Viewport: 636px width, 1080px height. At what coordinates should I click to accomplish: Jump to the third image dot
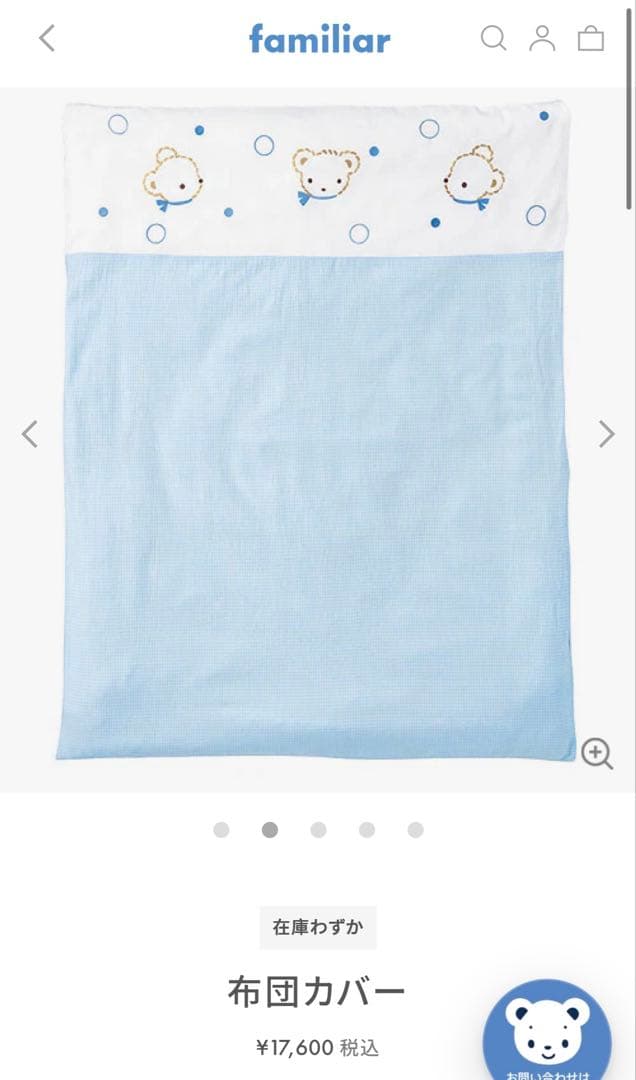click(x=318, y=830)
